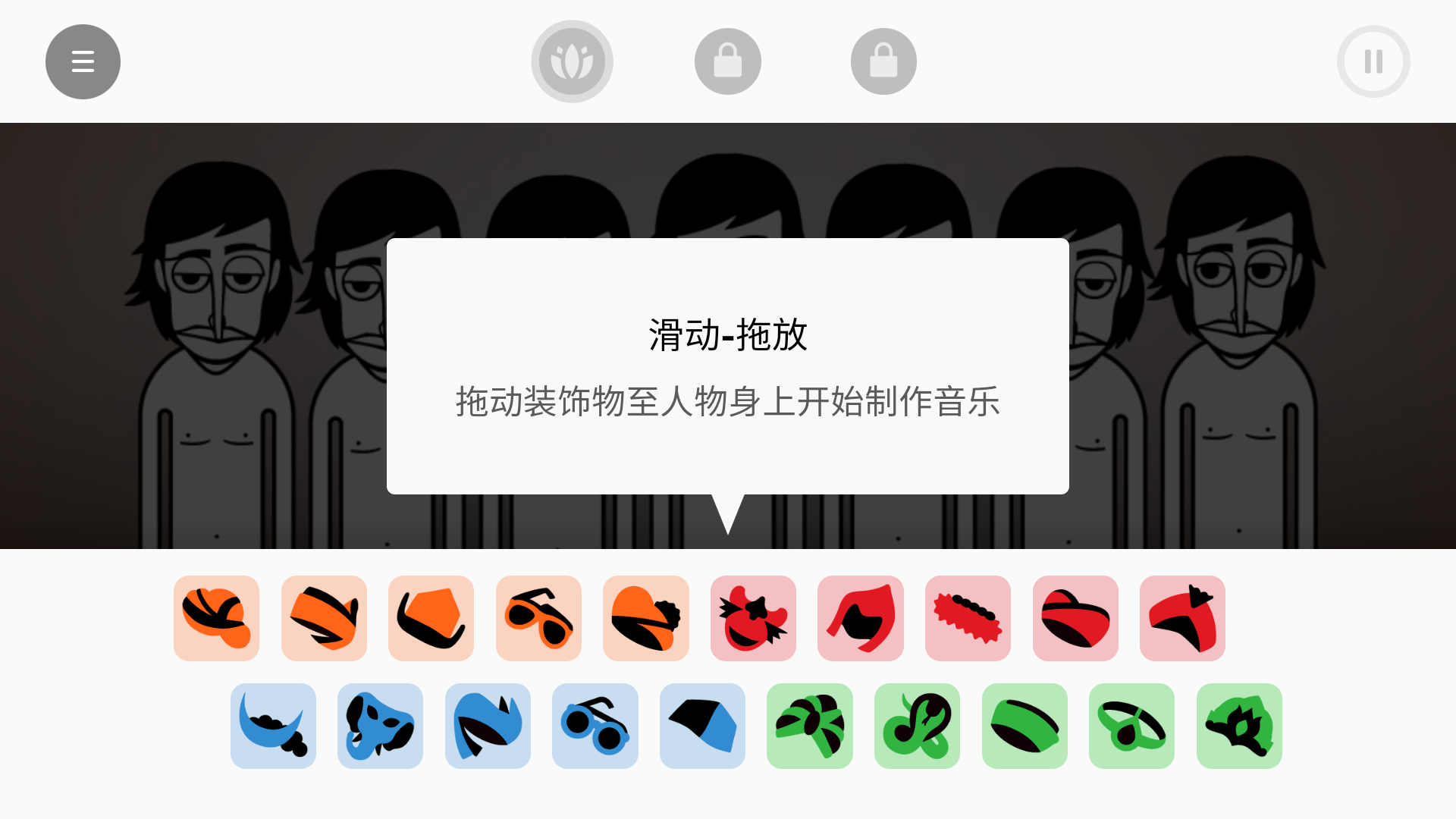This screenshot has width=1456, height=819.
Task: Tap the second locked bonus icon
Action: 883,61
